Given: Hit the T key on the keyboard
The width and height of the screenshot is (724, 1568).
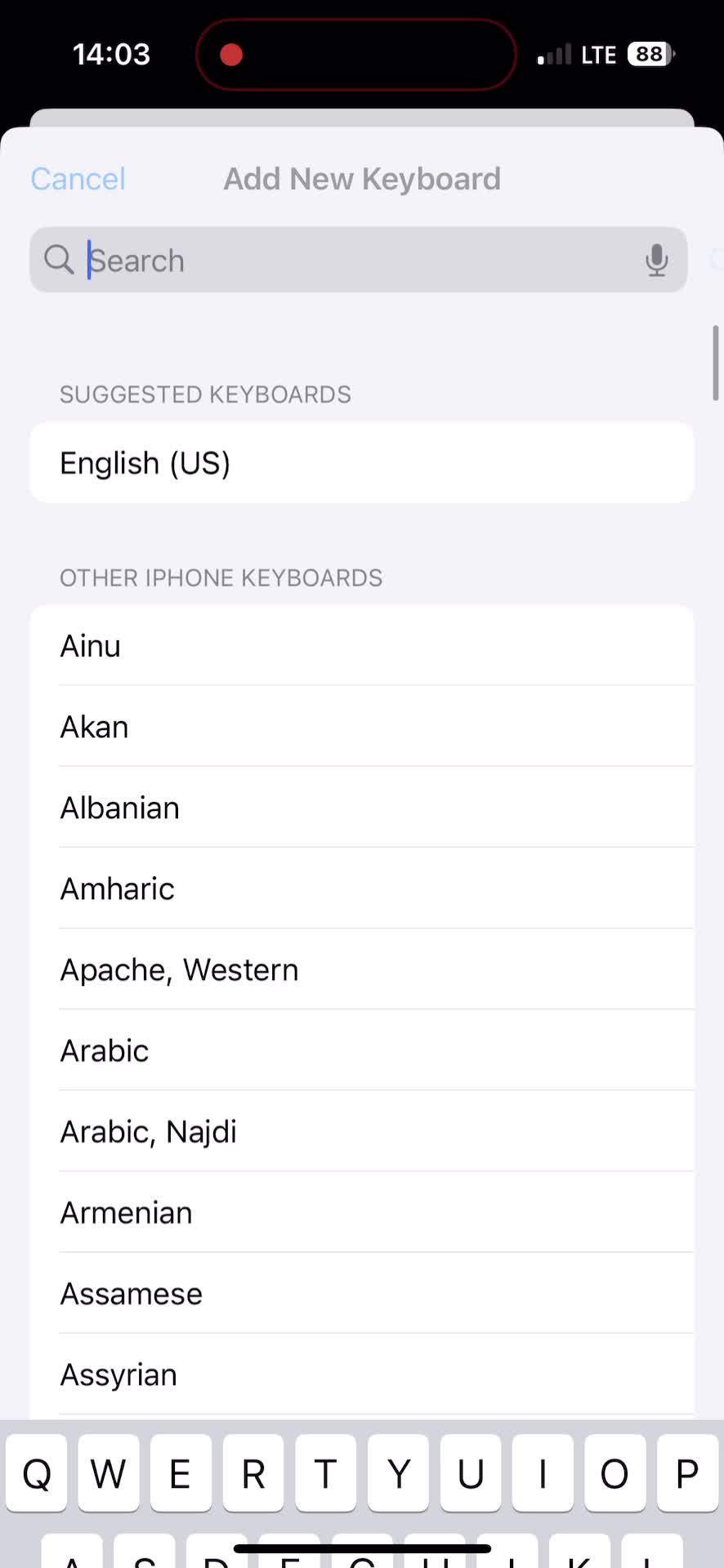Looking at the screenshot, I should pos(325,1473).
